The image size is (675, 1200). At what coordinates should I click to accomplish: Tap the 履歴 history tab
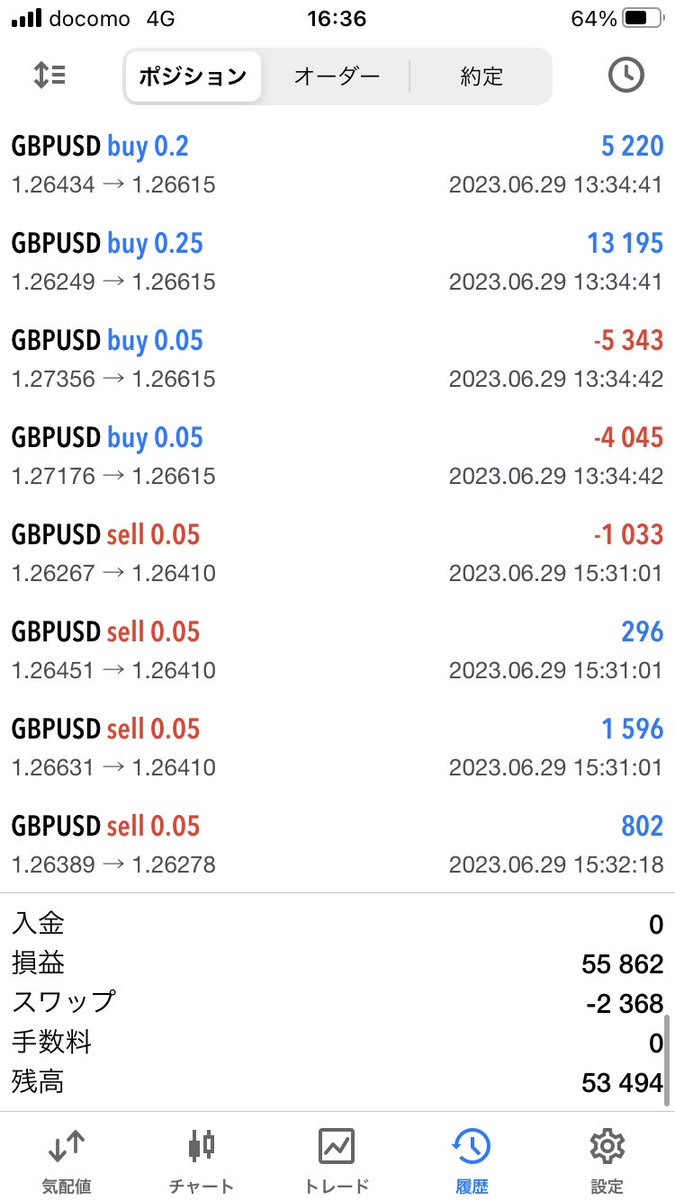point(472,1160)
